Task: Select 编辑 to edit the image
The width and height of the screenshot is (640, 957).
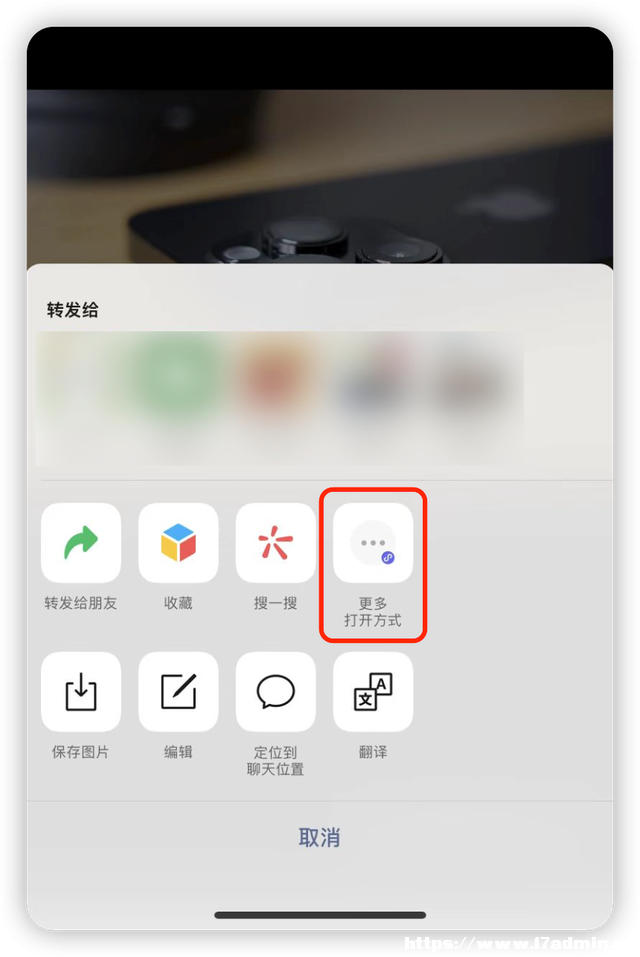Action: tap(178, 692)
